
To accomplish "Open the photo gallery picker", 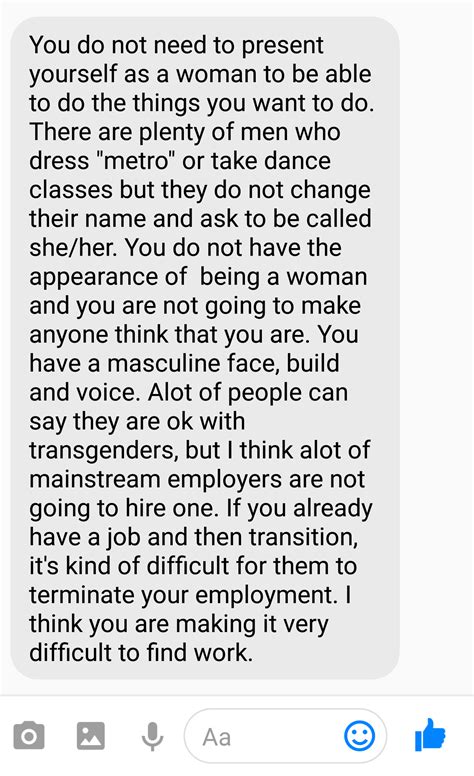I will point(91,735).
